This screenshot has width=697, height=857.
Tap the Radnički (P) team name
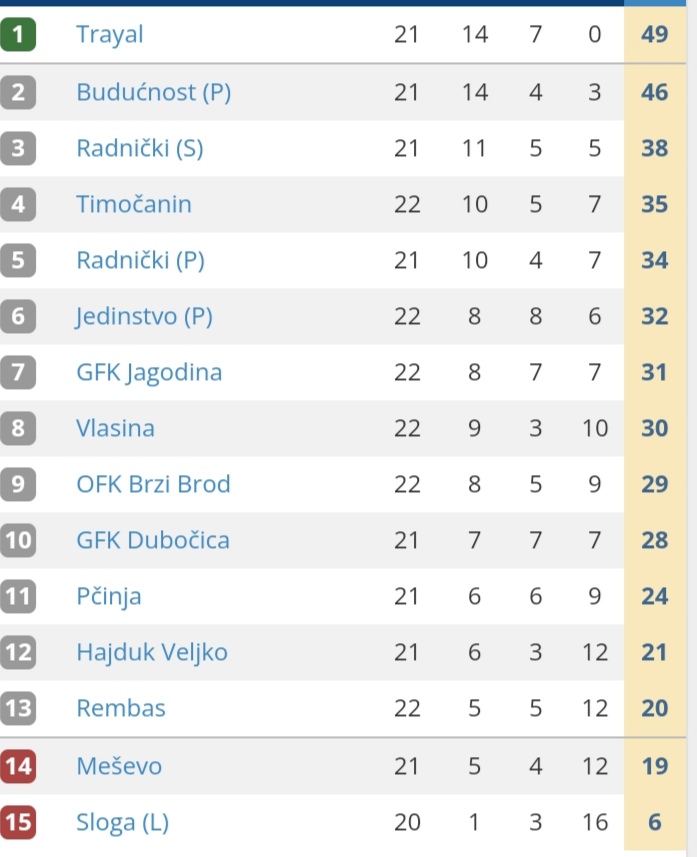click(140, 261)
